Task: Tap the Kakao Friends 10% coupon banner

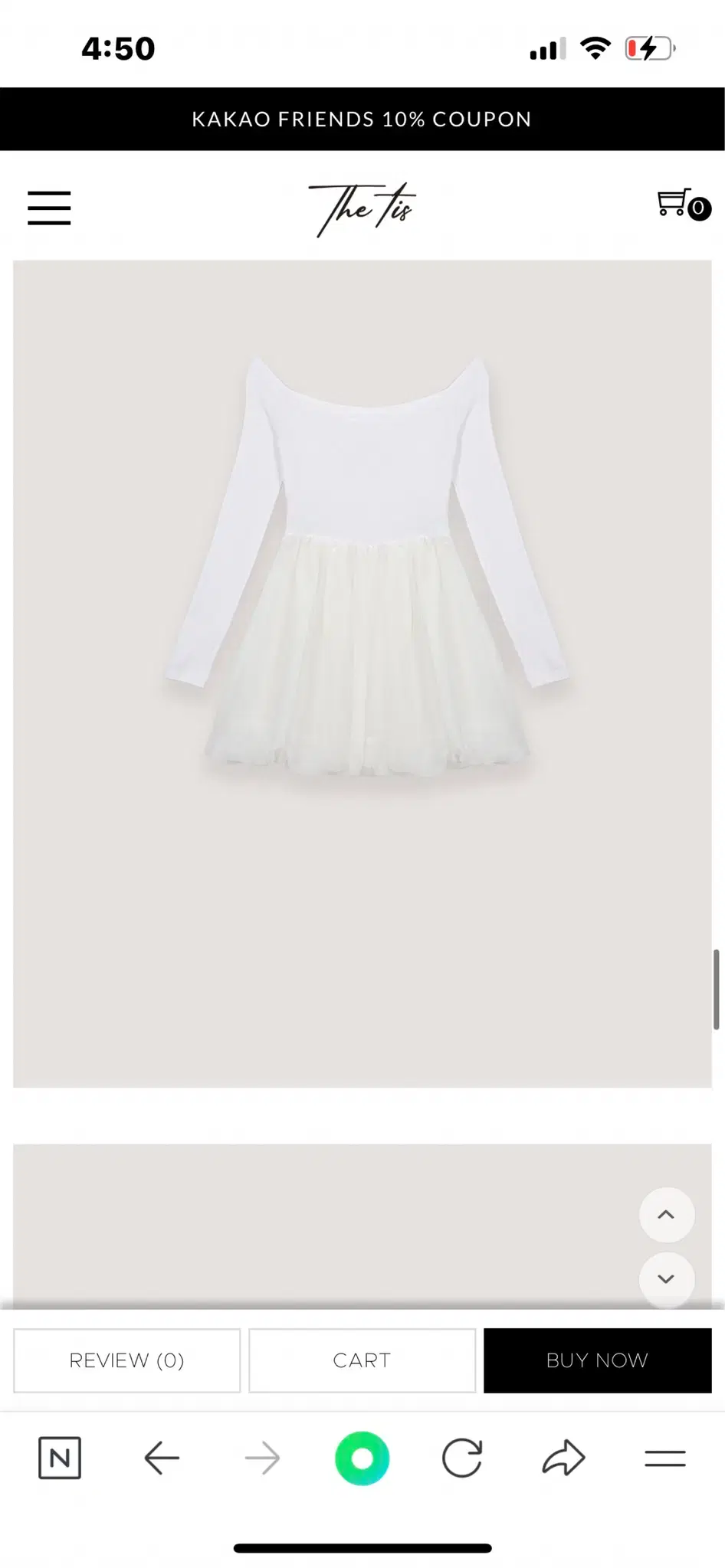Action: [x=362, y=119]
